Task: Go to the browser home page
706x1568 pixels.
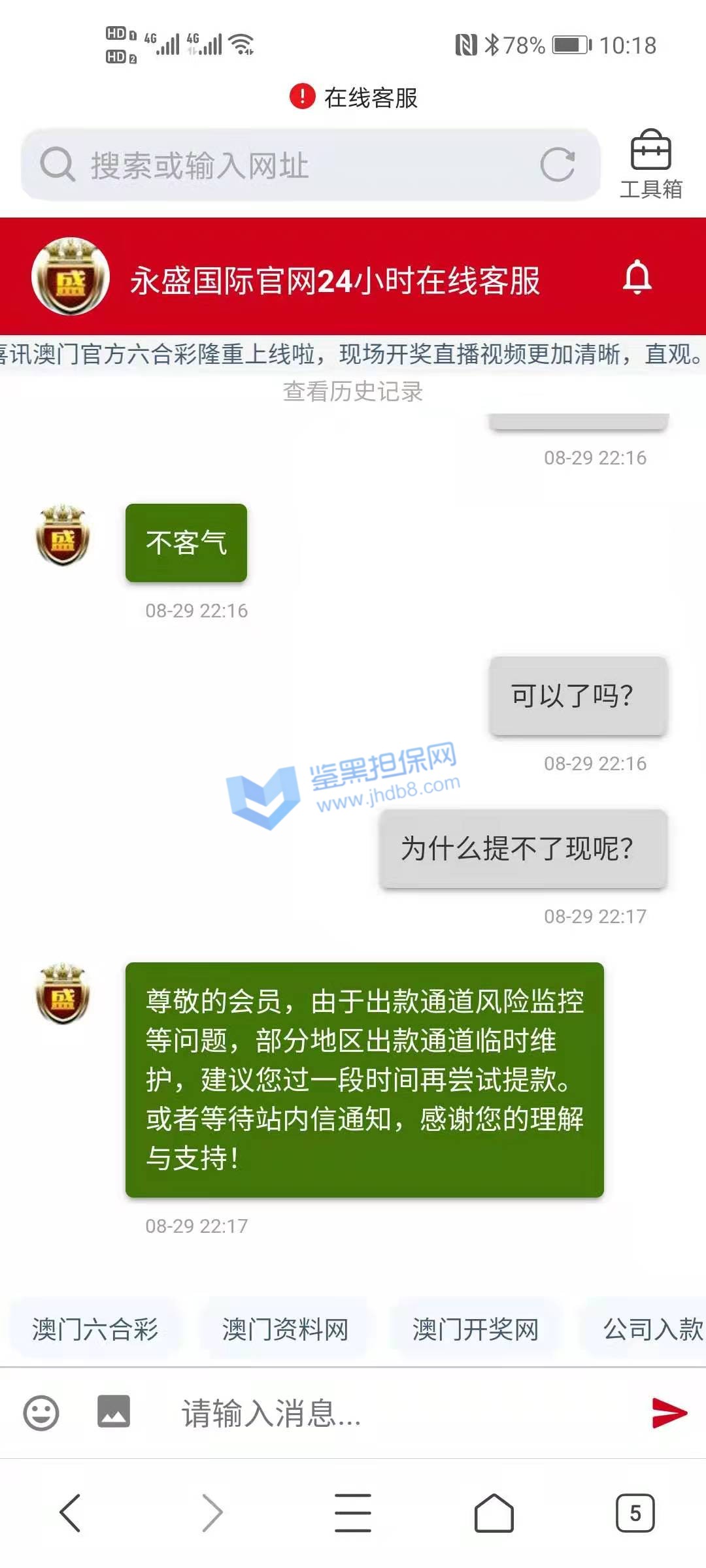Action: pyautogui.click(x=494, y=1512)
